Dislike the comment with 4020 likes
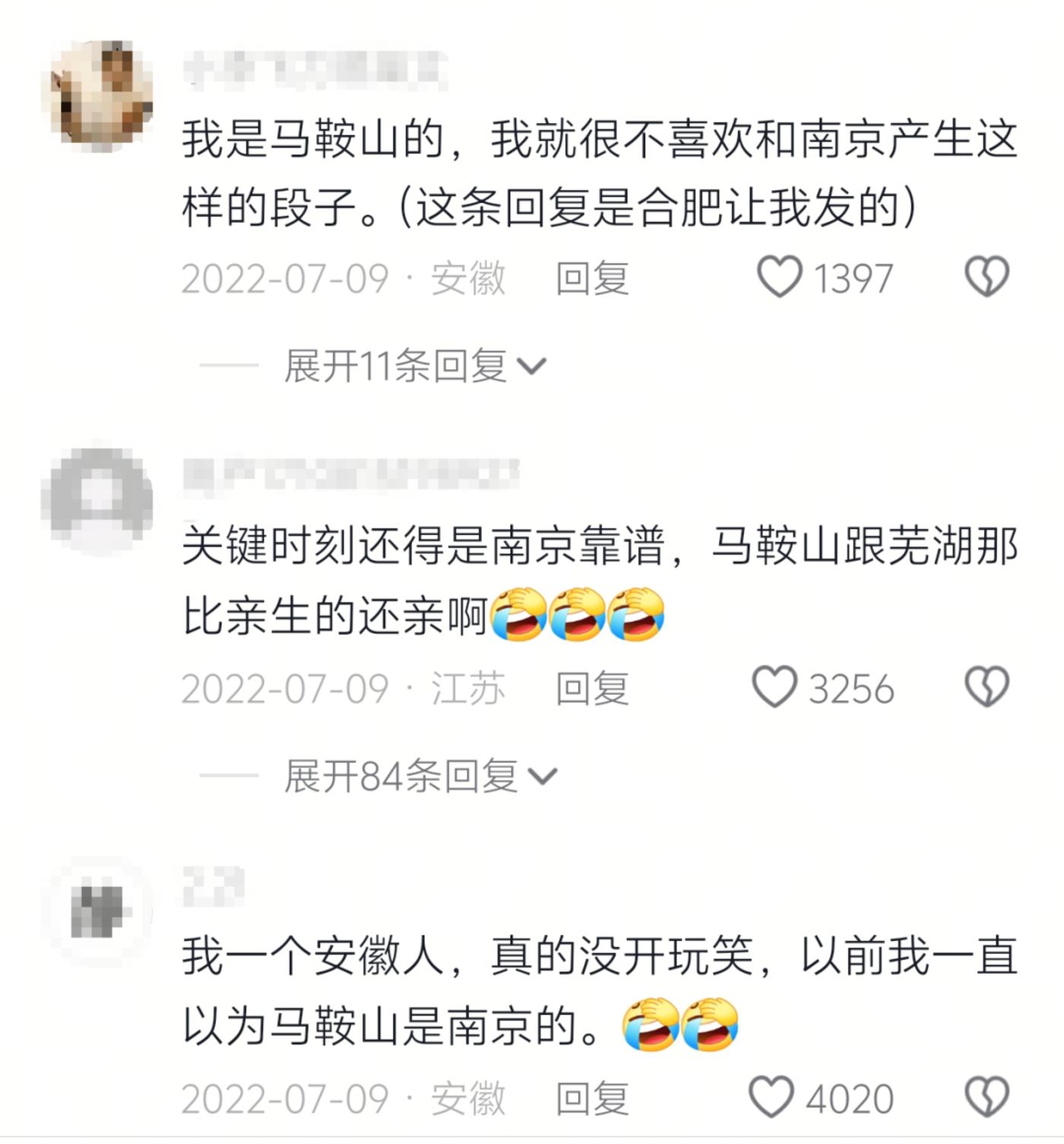This screenshot has width=1064, height=1144. point(986,1097)
